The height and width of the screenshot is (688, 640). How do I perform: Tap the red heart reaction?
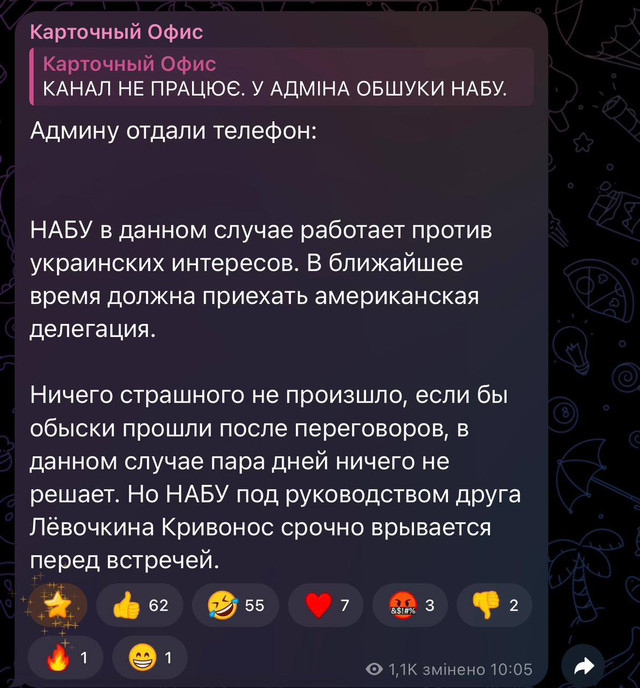[326, 605]
